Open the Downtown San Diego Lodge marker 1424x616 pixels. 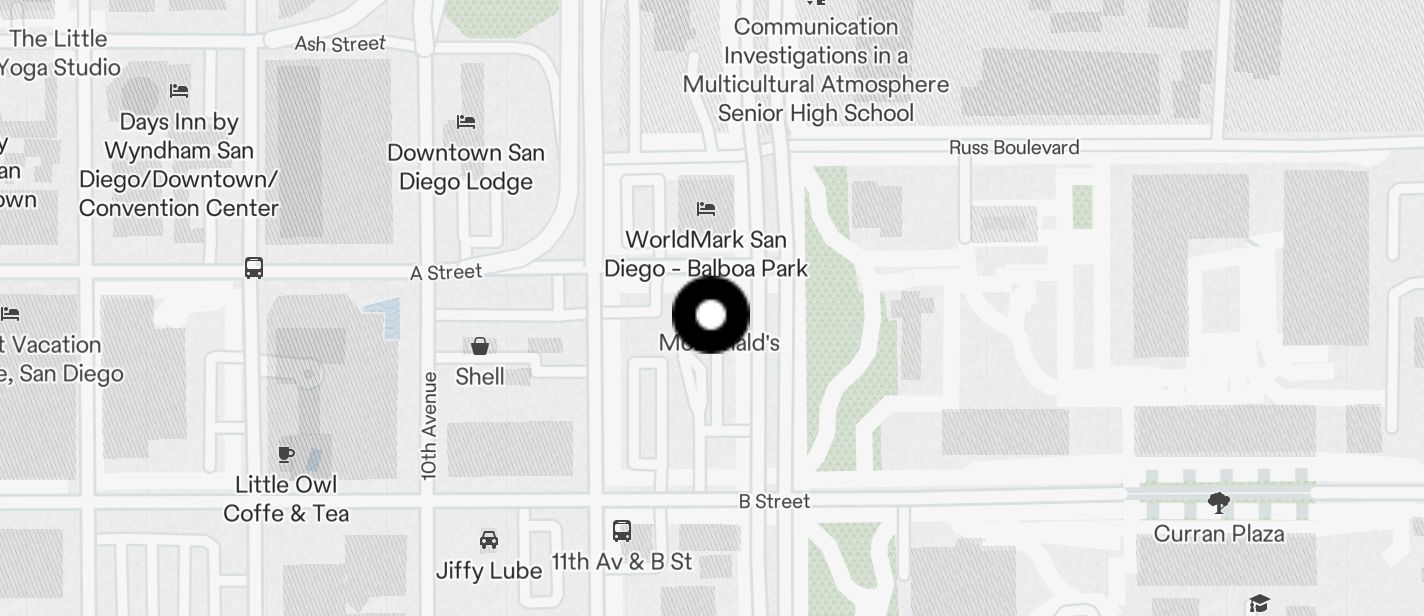466,123
